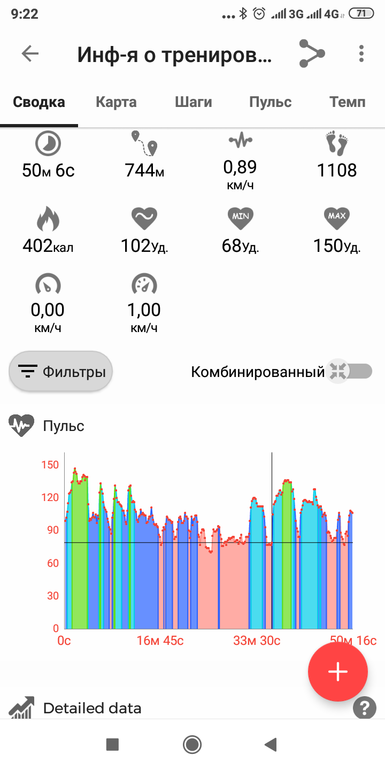The image size is (385, 770).
Task: Open the Фильтры button
Action: point(61,372)
